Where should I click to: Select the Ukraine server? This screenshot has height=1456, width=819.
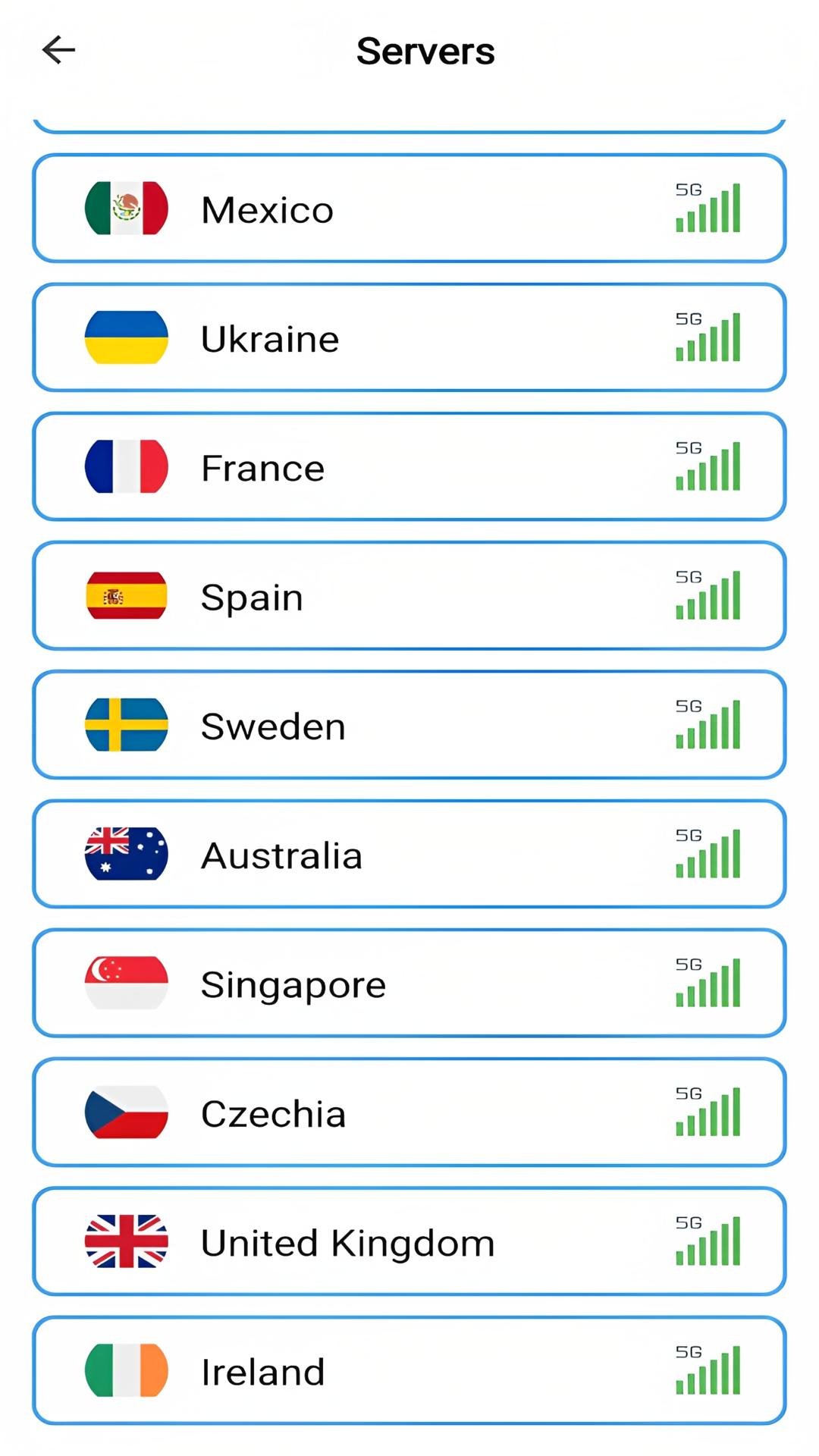click(x=409, y=337)
